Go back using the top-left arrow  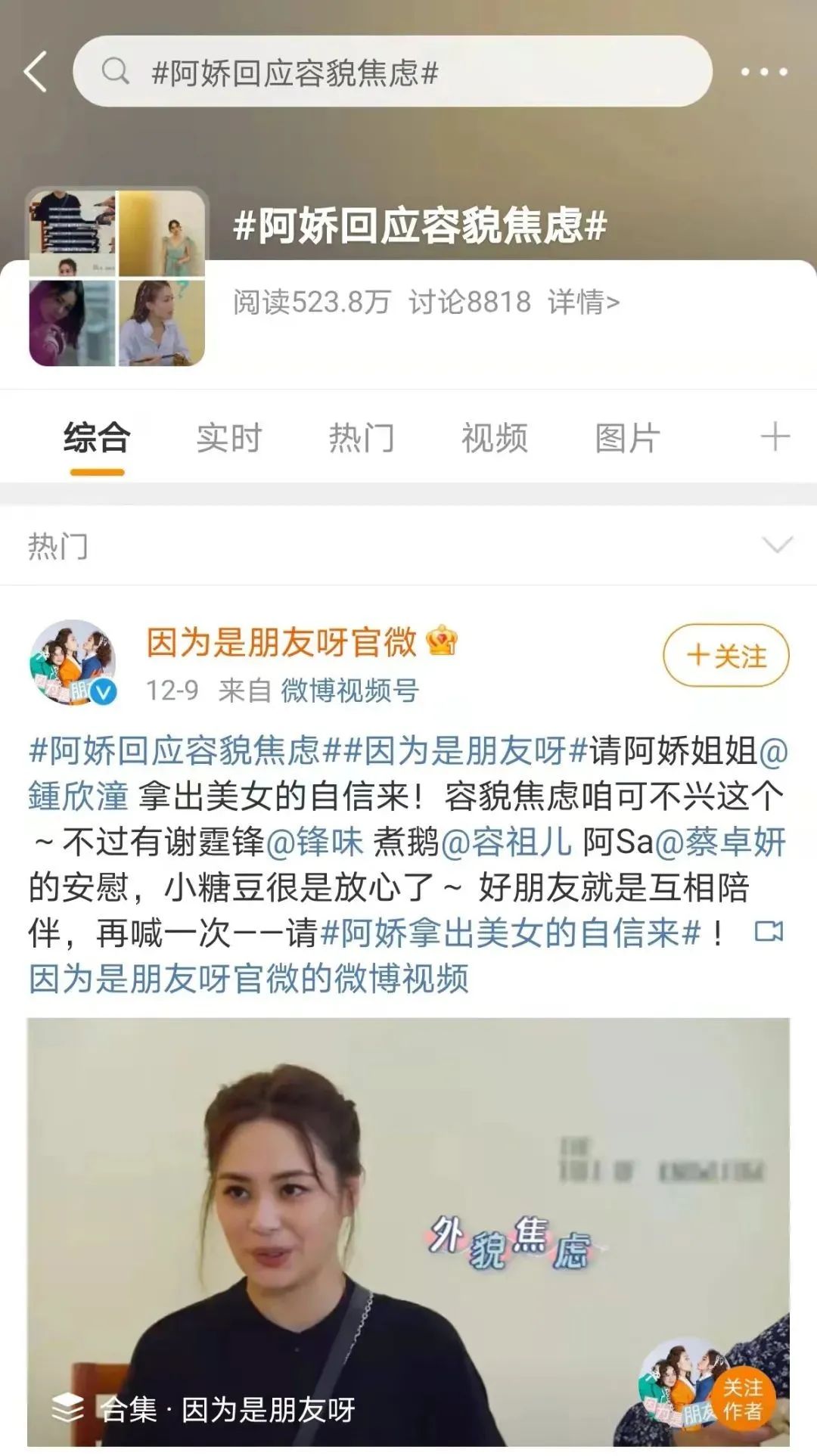[36, 72]
